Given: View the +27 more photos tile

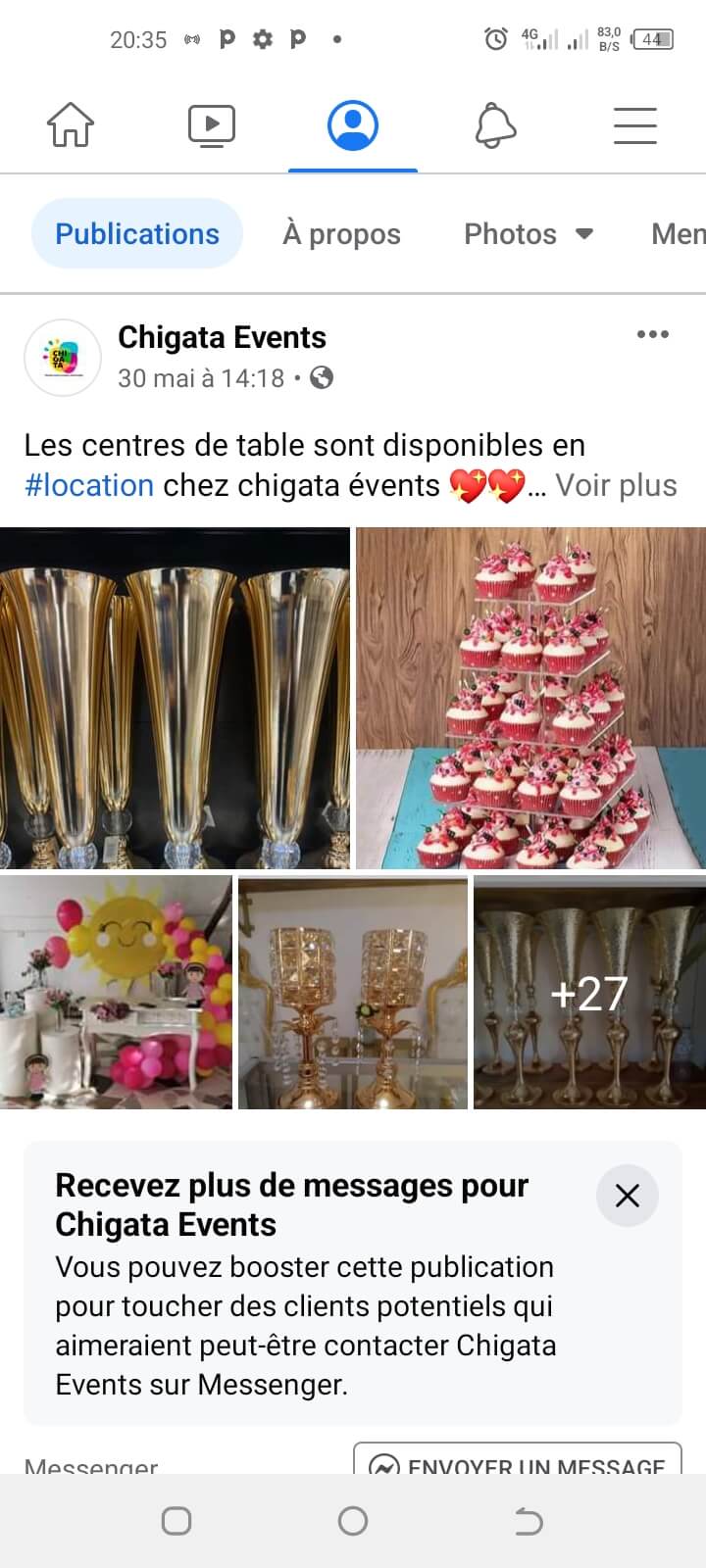Looking at the screenshot, I should [x=589, y=993].
